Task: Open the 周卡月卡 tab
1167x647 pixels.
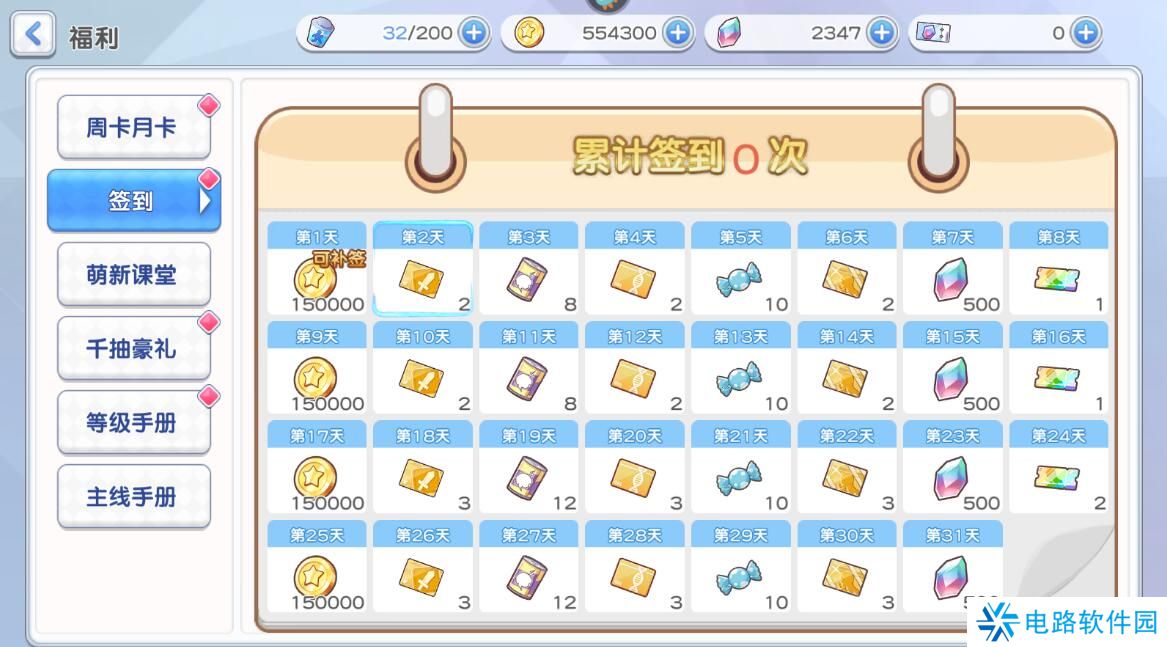Action: 133,127
